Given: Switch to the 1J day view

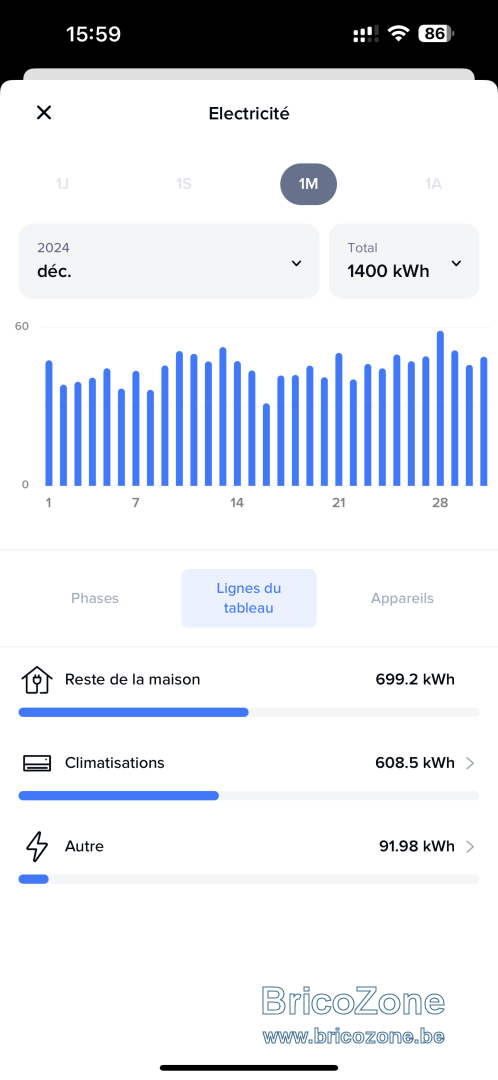Looking at the screenshot, I should [x=62, y=184].
